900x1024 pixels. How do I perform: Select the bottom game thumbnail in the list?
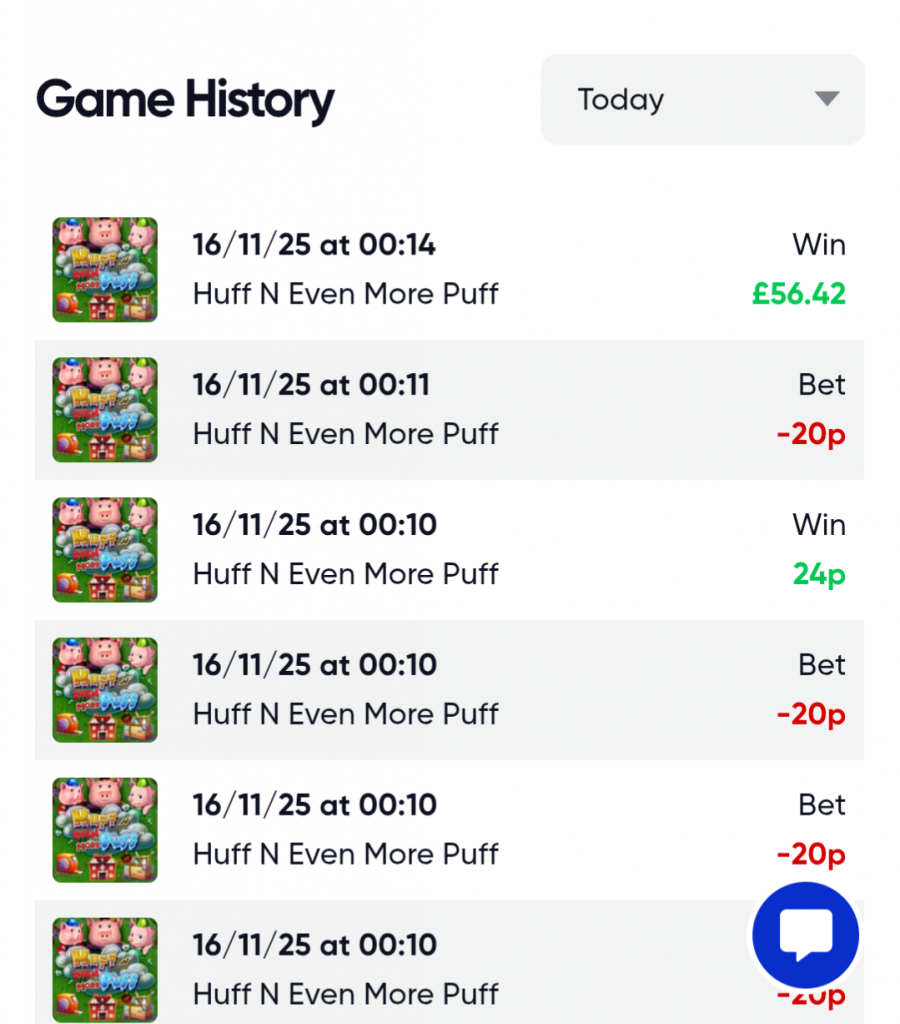tap(104, 964)
